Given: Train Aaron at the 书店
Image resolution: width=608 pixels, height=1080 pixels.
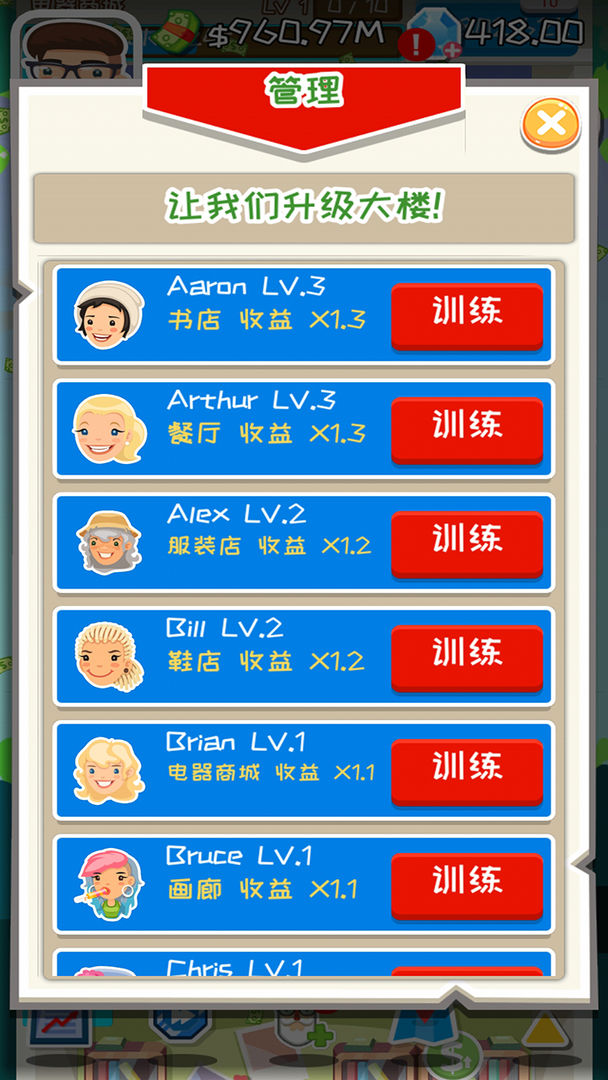Looking at the screenshot, I should point(467,315).
